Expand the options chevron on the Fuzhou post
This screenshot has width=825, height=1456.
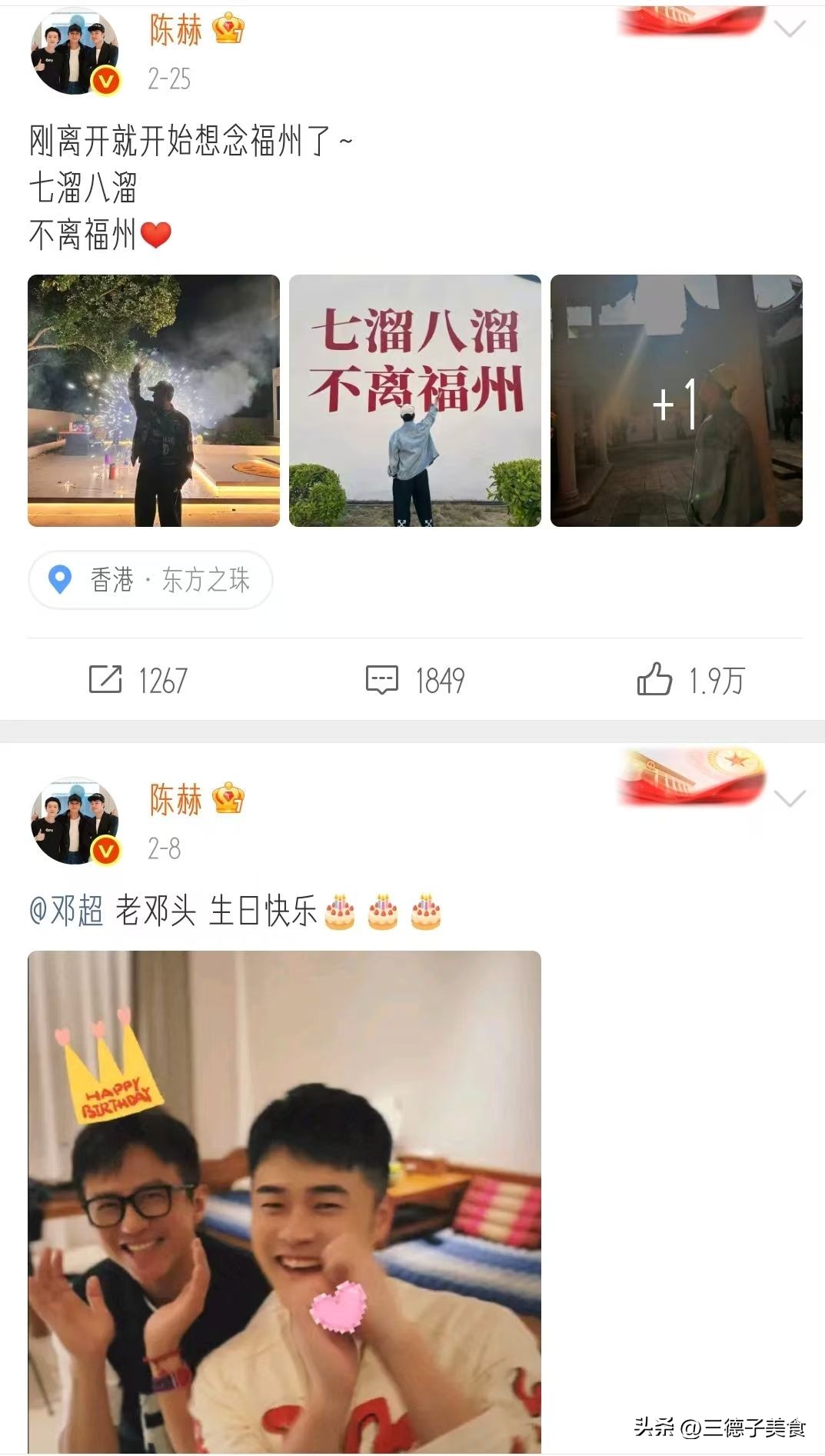pyautogui.click(x=791, y=28)
